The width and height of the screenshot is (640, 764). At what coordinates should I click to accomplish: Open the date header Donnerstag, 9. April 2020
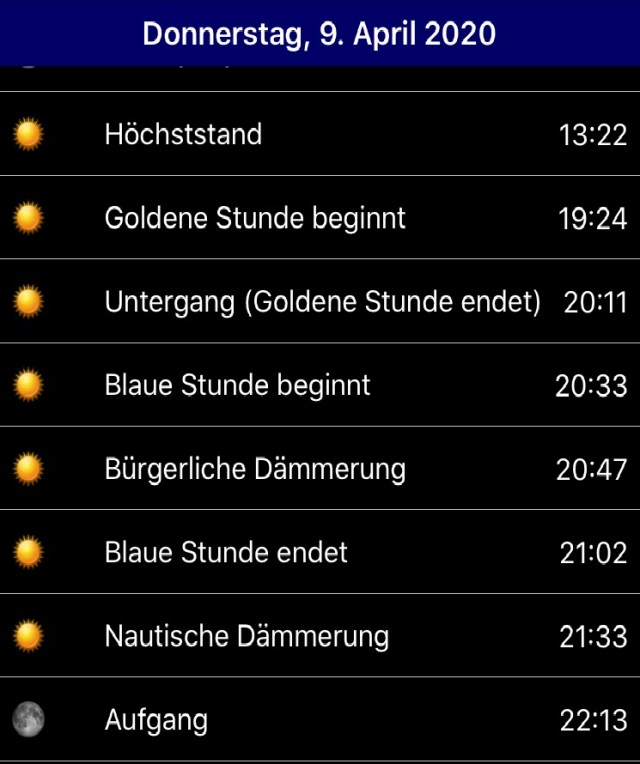[319, 34]
